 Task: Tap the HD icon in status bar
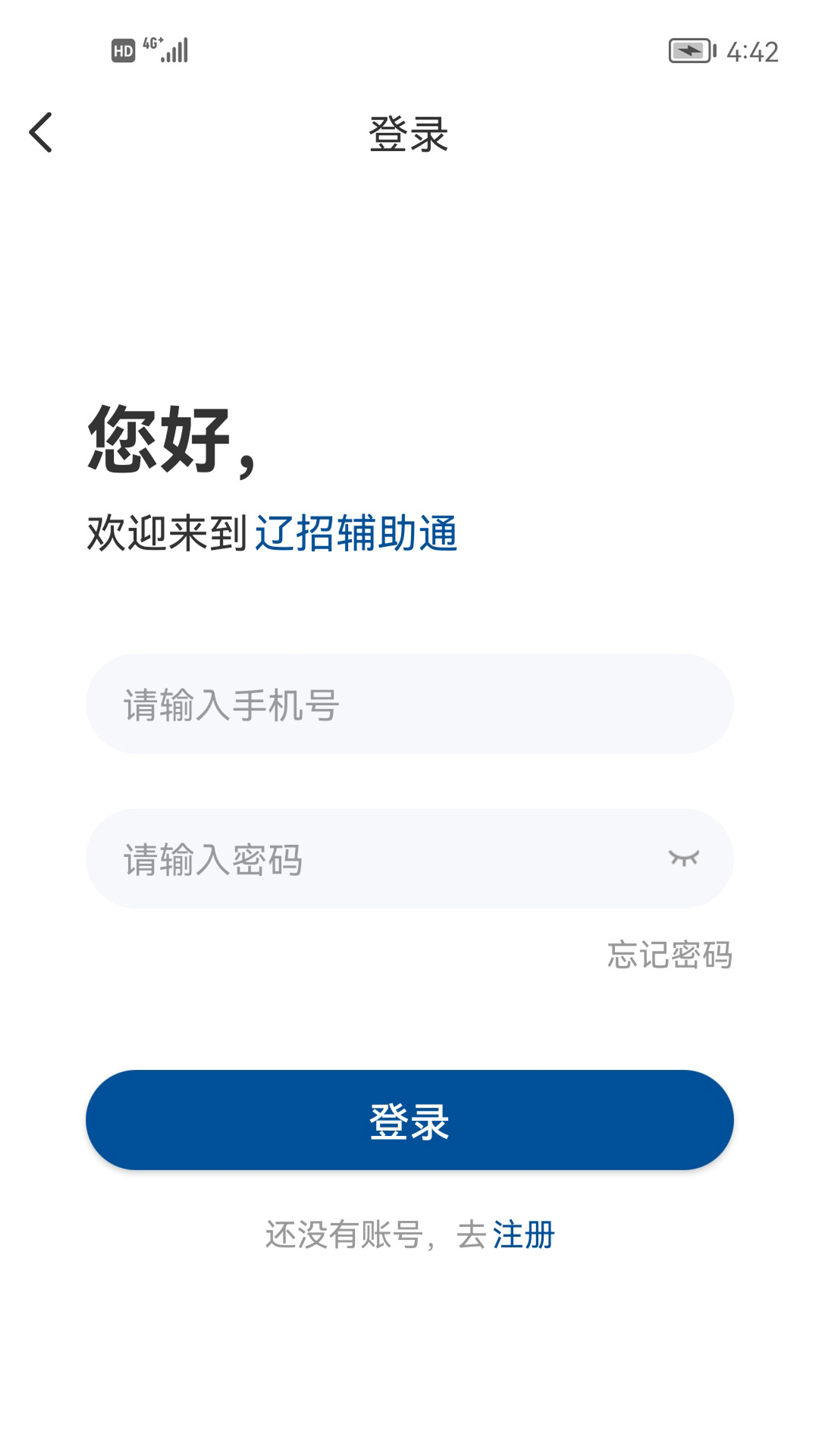click(x=122, y=49)
